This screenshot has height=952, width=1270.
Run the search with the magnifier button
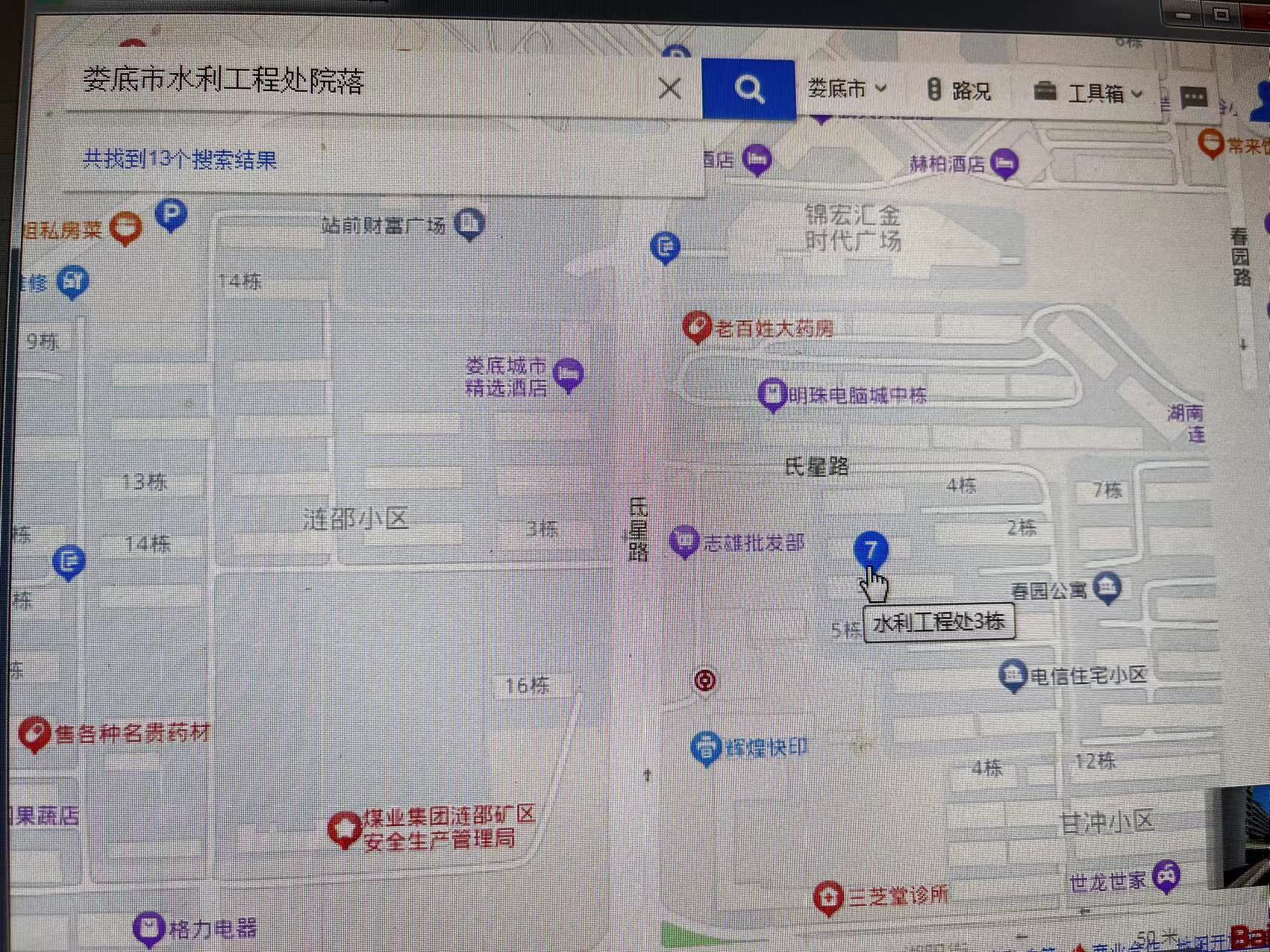pos(748,90)
